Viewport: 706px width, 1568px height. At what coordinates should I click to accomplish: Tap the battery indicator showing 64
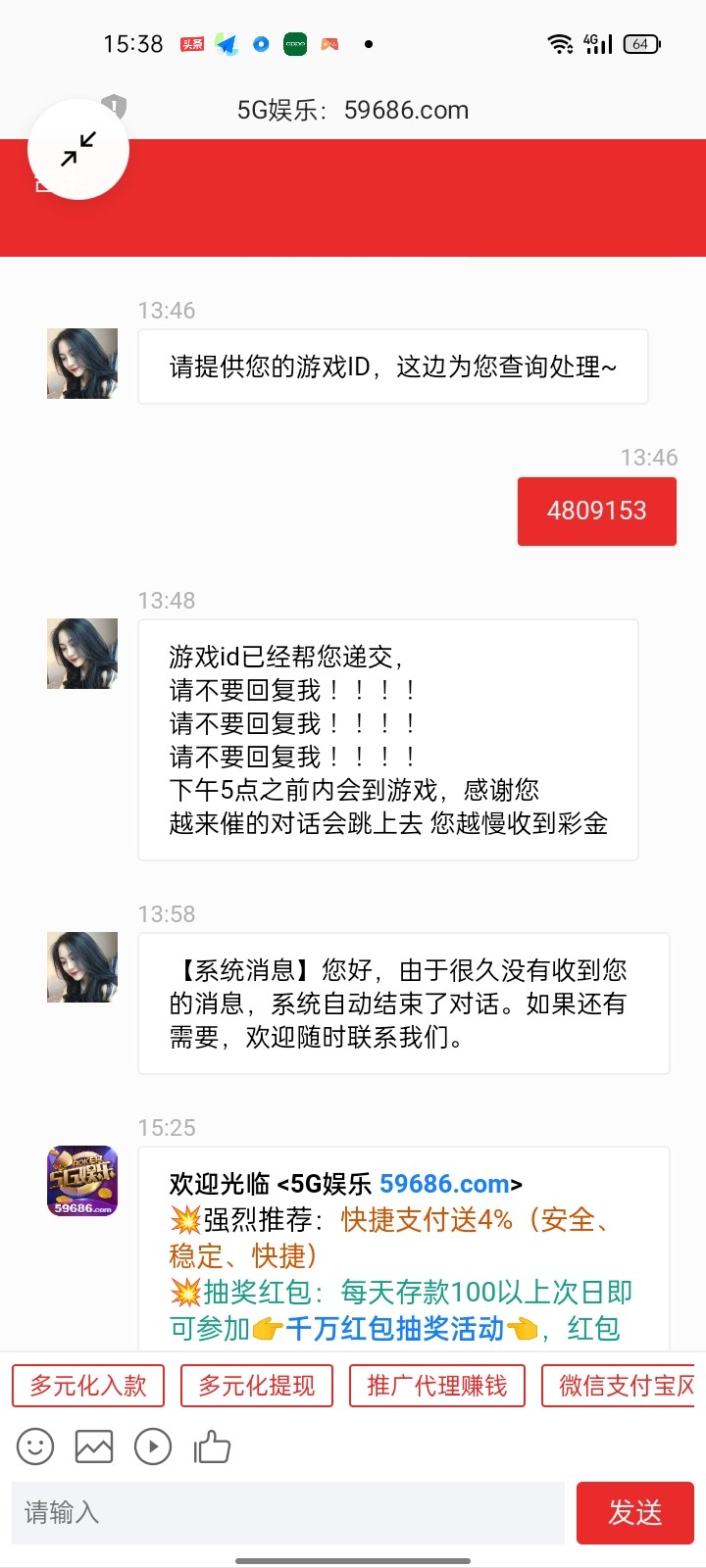tap(642, 43)
